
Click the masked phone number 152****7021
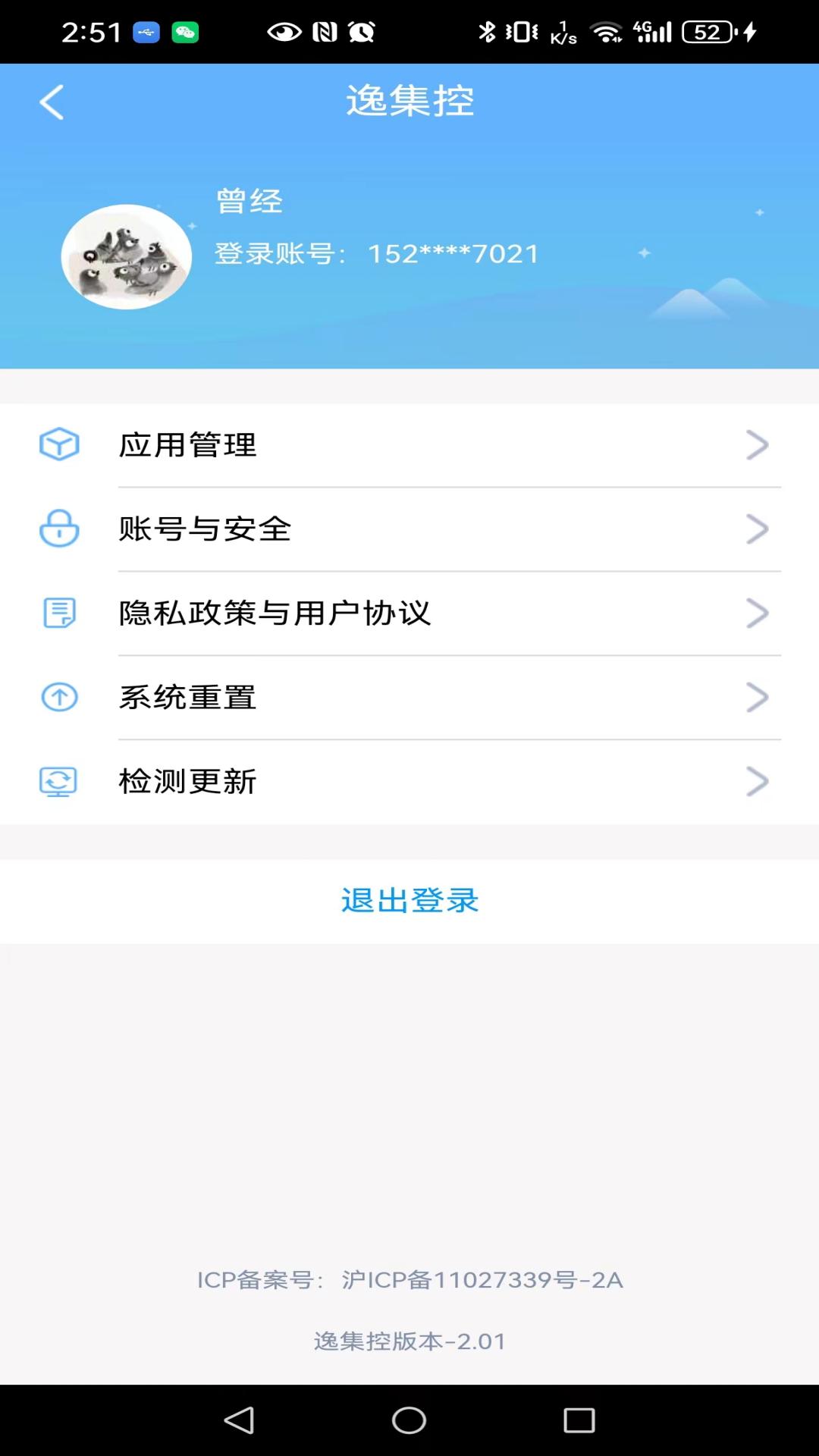[x=453, y=254]
